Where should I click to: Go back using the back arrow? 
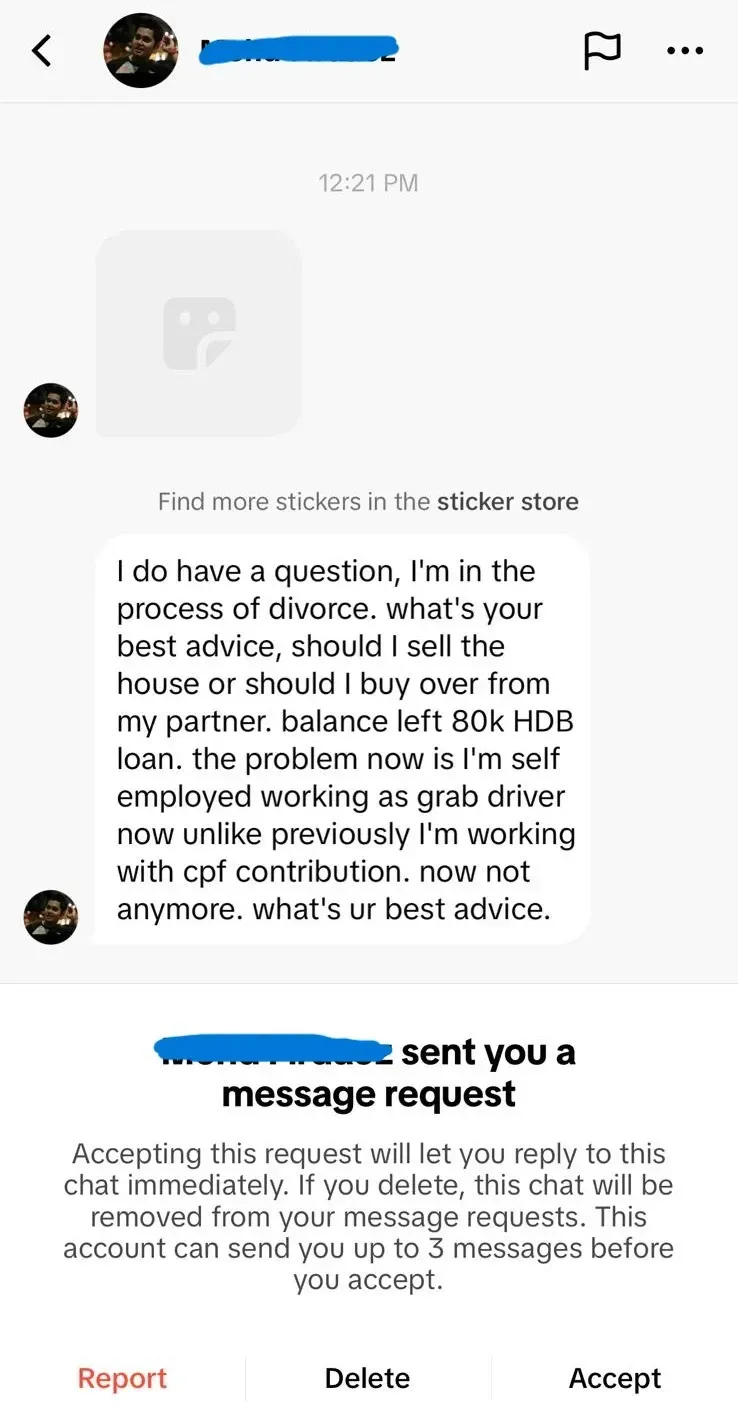(42, 50)
